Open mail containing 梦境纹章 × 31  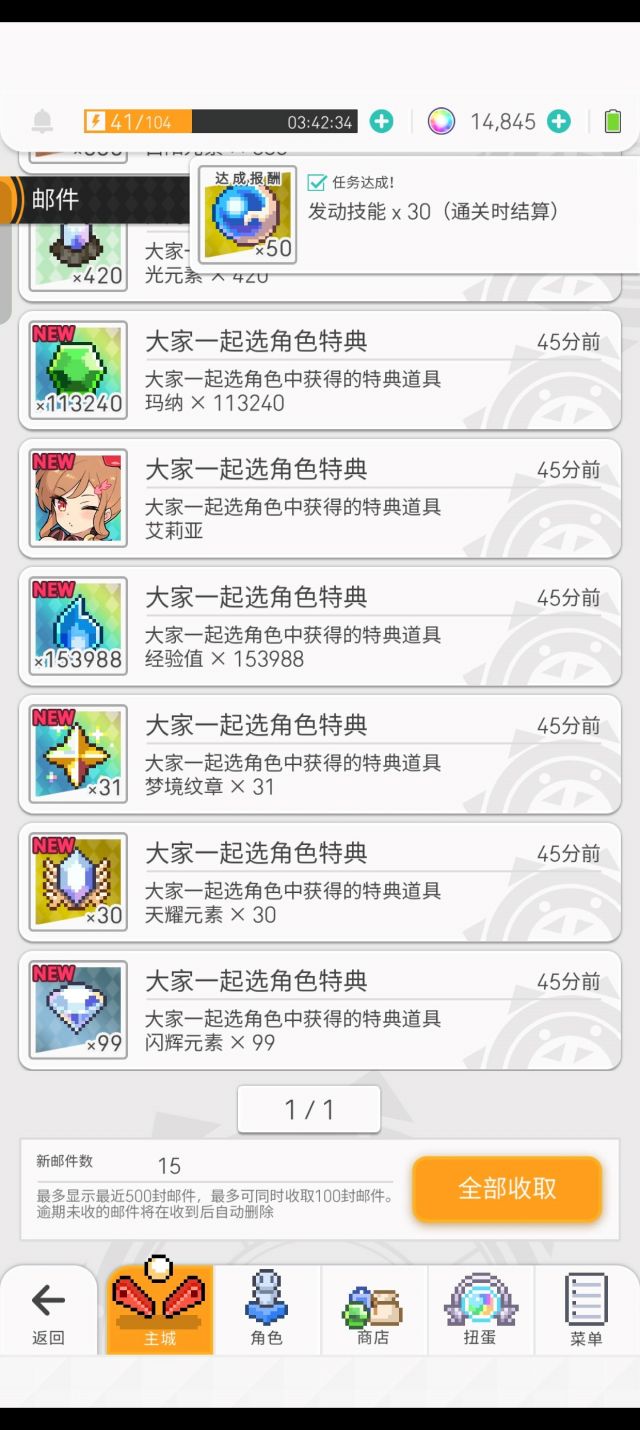click(320, 755)
